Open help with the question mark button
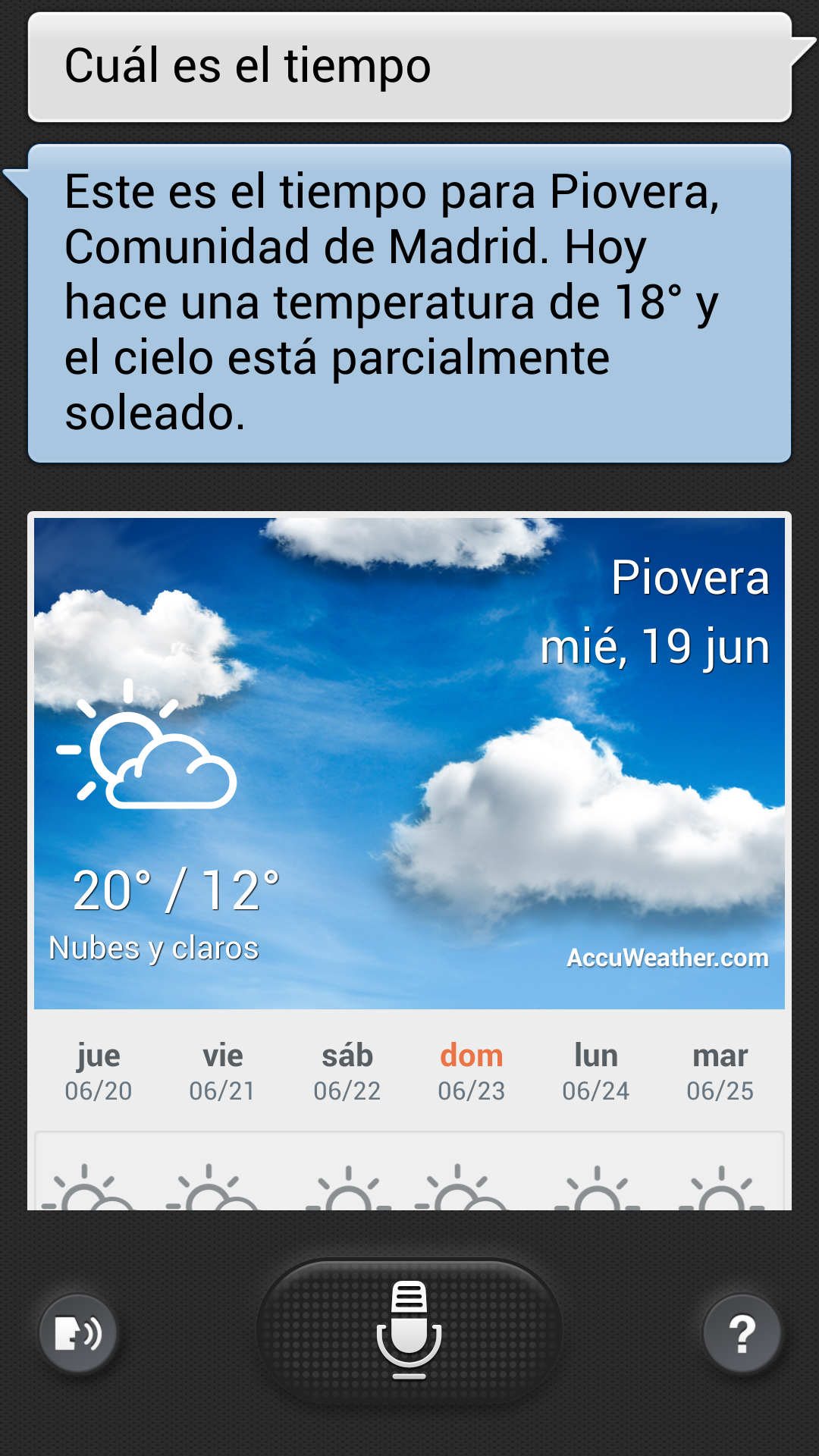The width and height of the screenshot is (819, 1456). point(742,1333)
